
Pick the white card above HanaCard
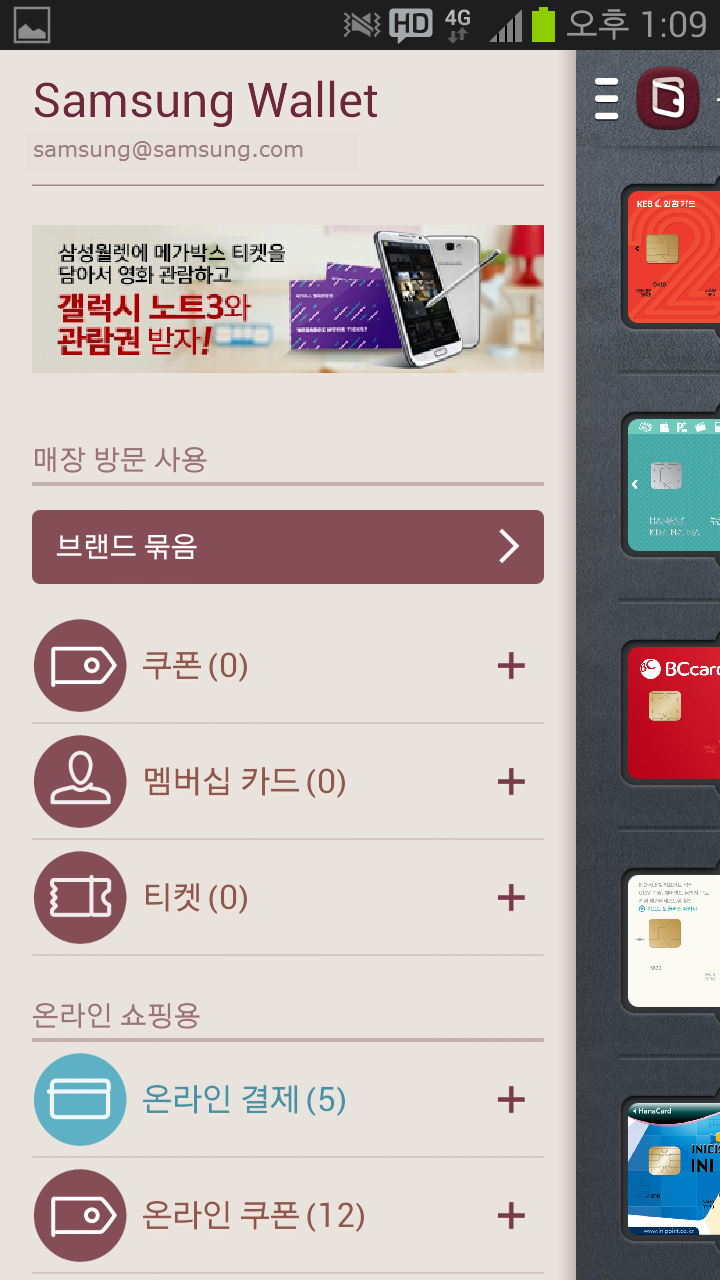coord(672,940)
